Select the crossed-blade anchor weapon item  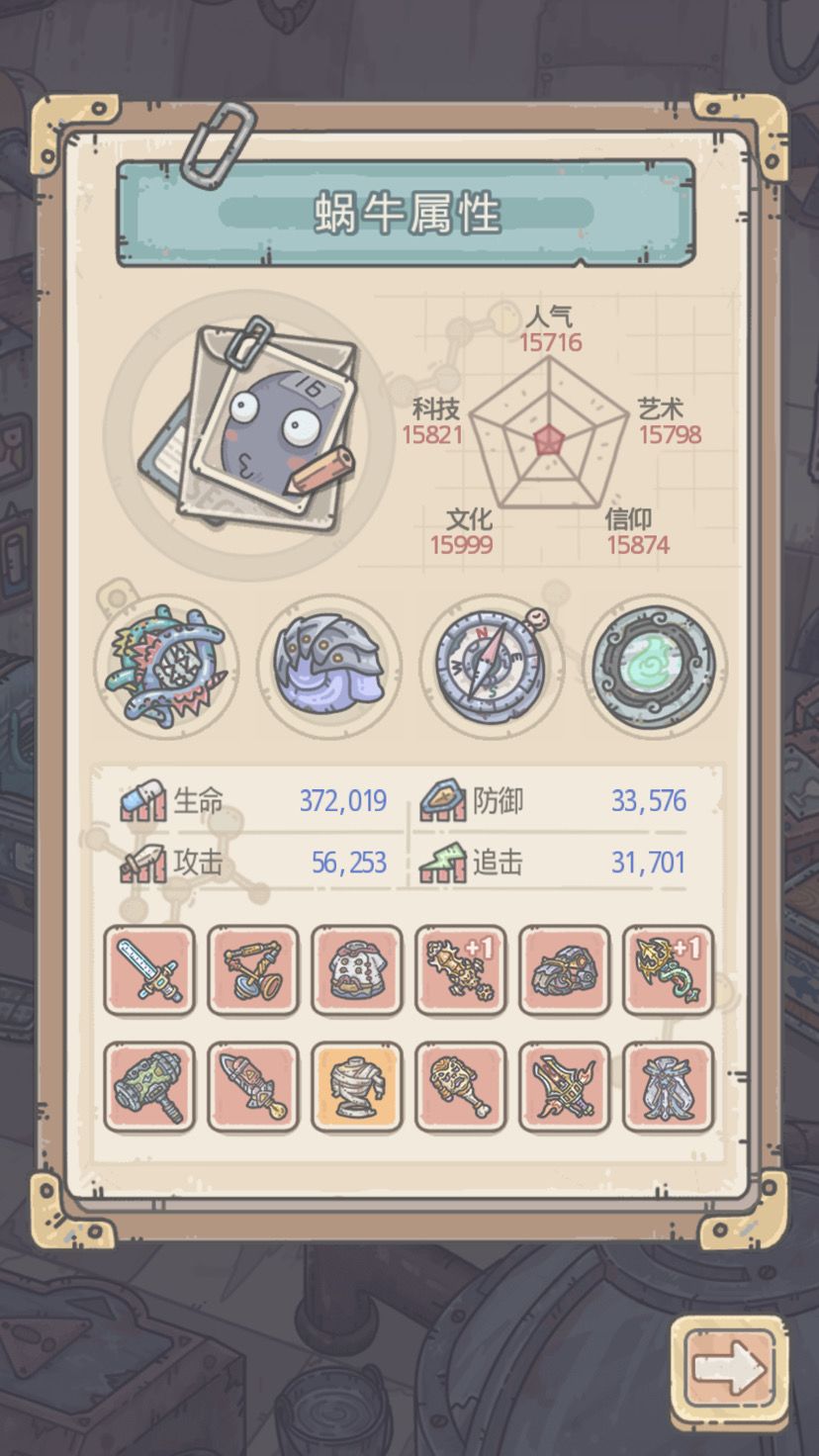(563, 1083)
